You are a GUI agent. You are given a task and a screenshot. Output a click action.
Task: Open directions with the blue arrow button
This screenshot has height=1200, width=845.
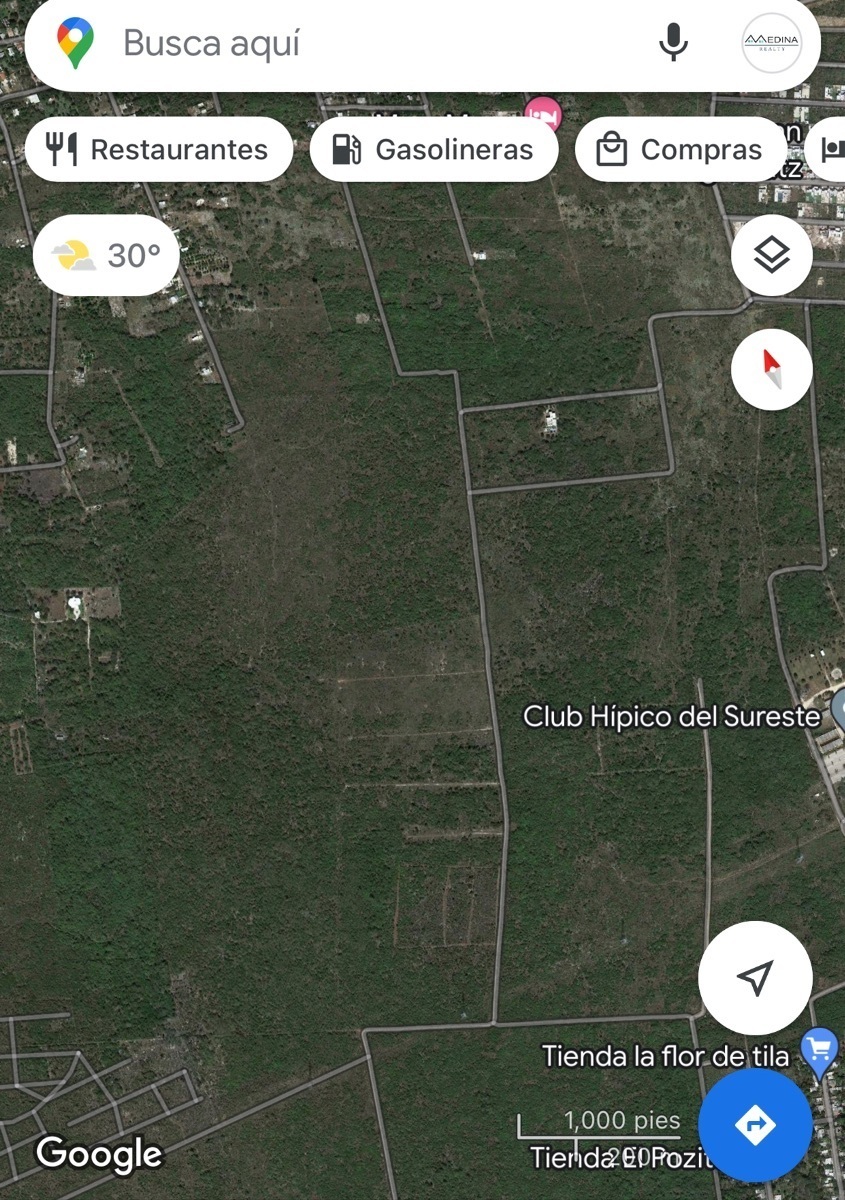[x=755, y=1125]
